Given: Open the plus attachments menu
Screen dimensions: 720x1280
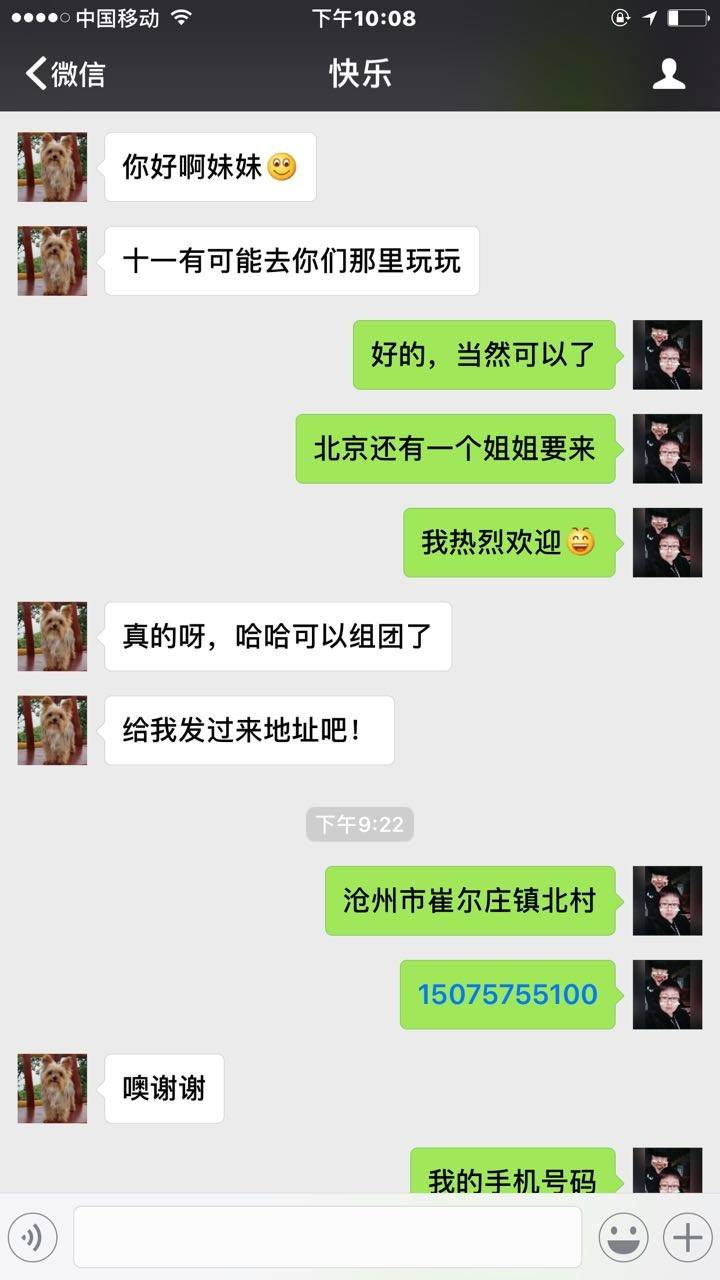Looking at the screenshot, I should coord(687,1237).
